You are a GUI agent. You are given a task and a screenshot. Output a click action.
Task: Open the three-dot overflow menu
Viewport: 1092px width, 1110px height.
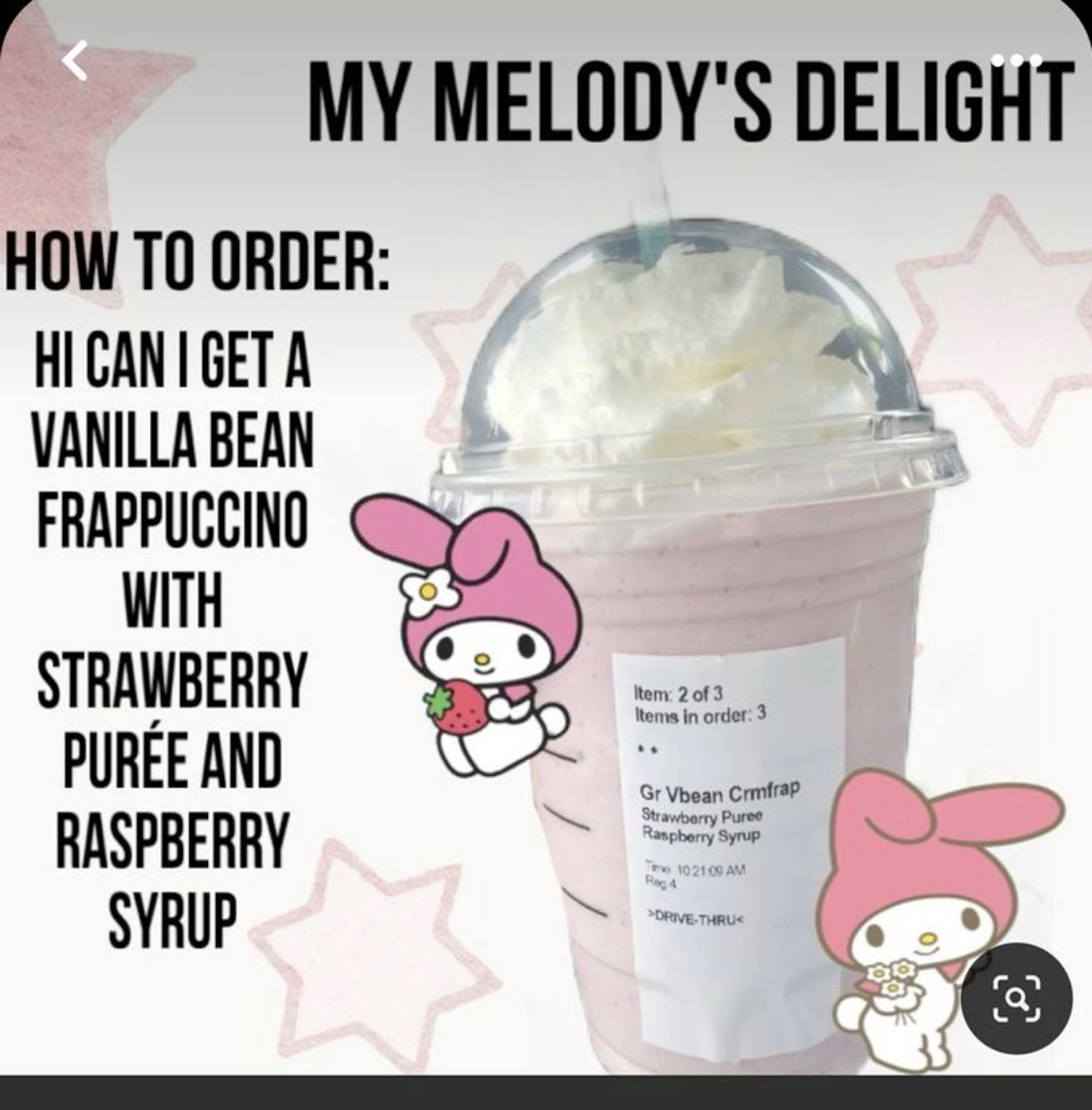(x=1016, y=60)
